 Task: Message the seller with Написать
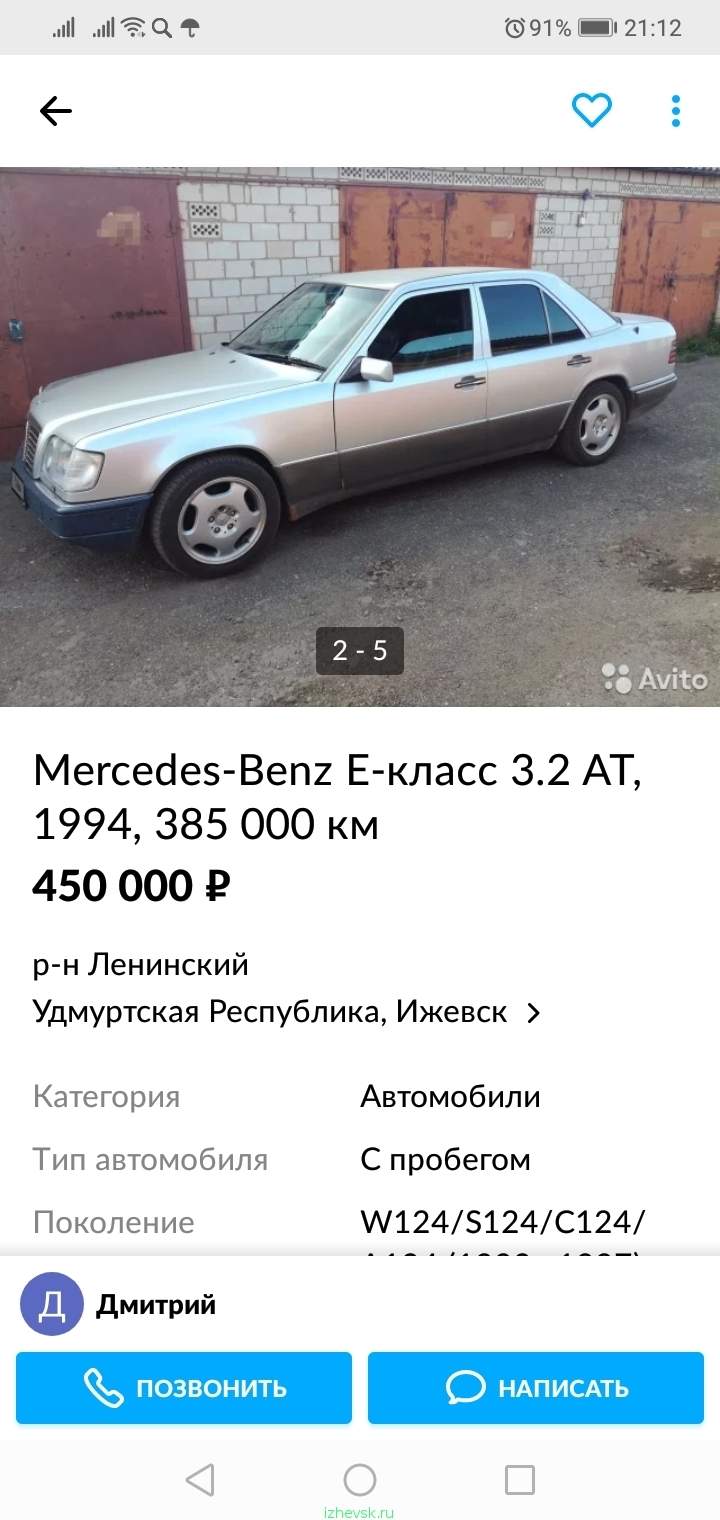[x=536, y=1388]
